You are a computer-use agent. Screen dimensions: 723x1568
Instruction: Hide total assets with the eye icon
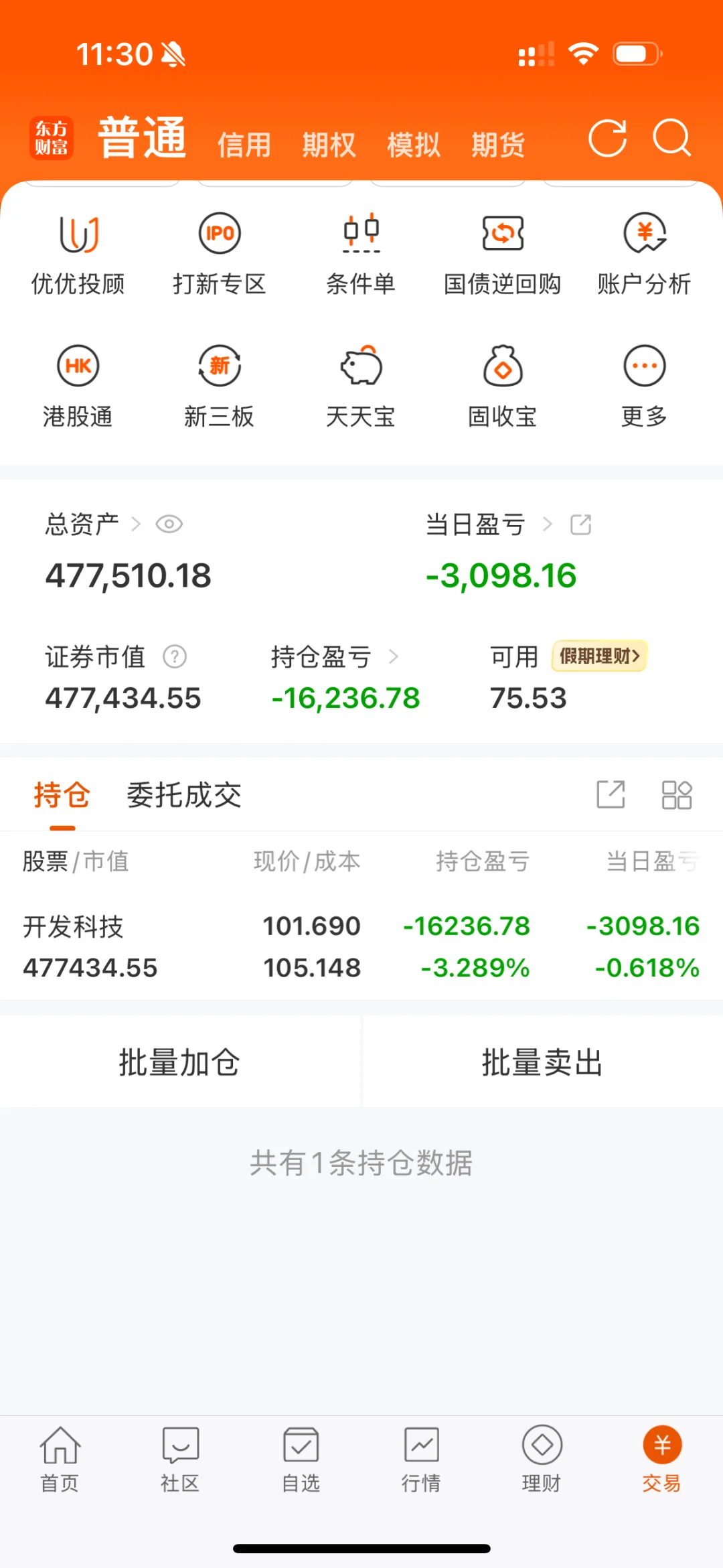pyautogui.click(x=169, y=524)
